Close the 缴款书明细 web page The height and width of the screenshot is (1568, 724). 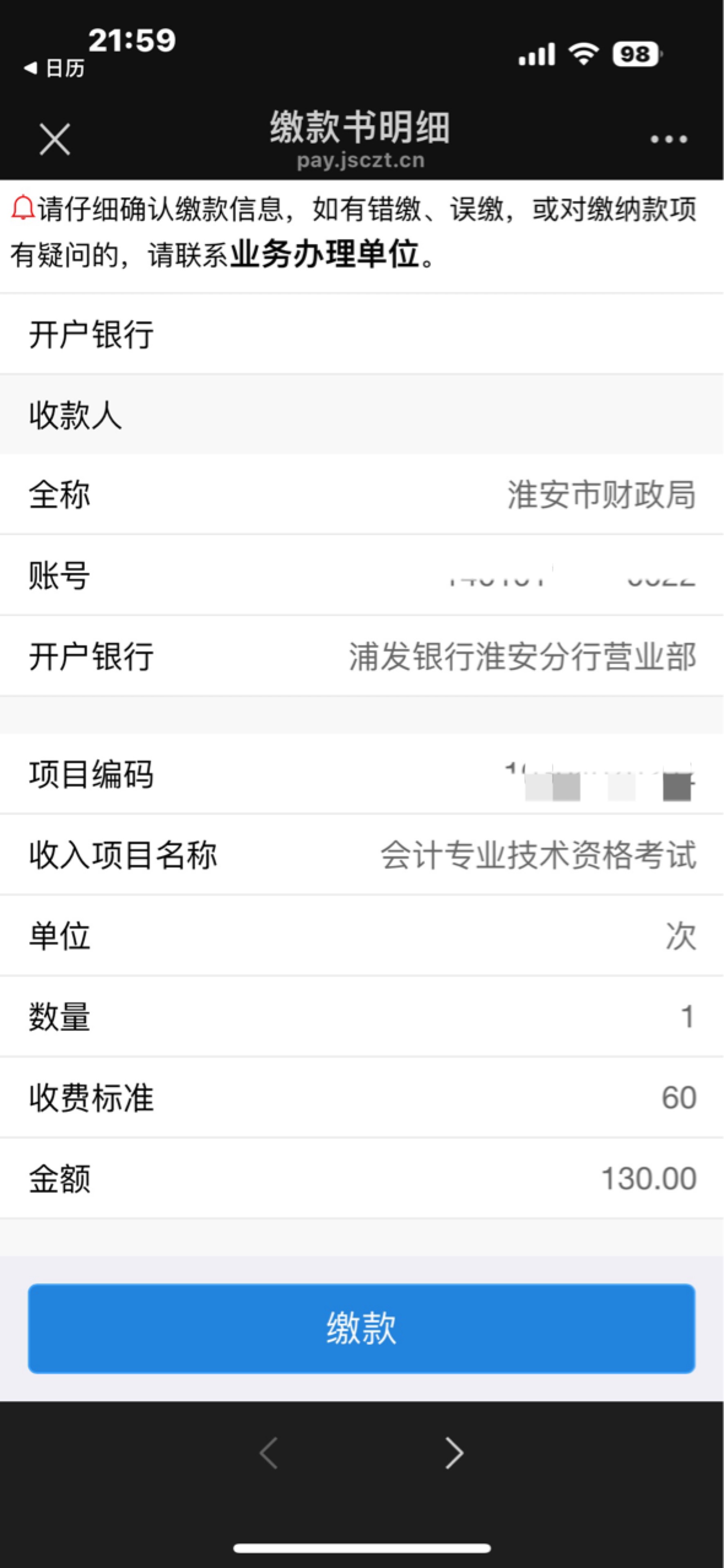55,139
